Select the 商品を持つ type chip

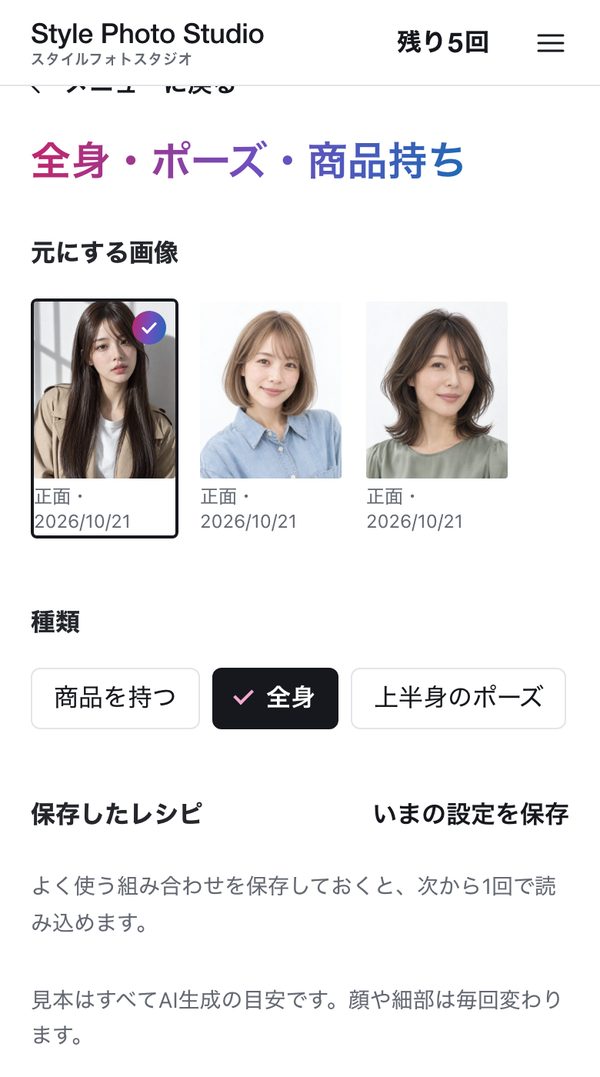point(115,699)
